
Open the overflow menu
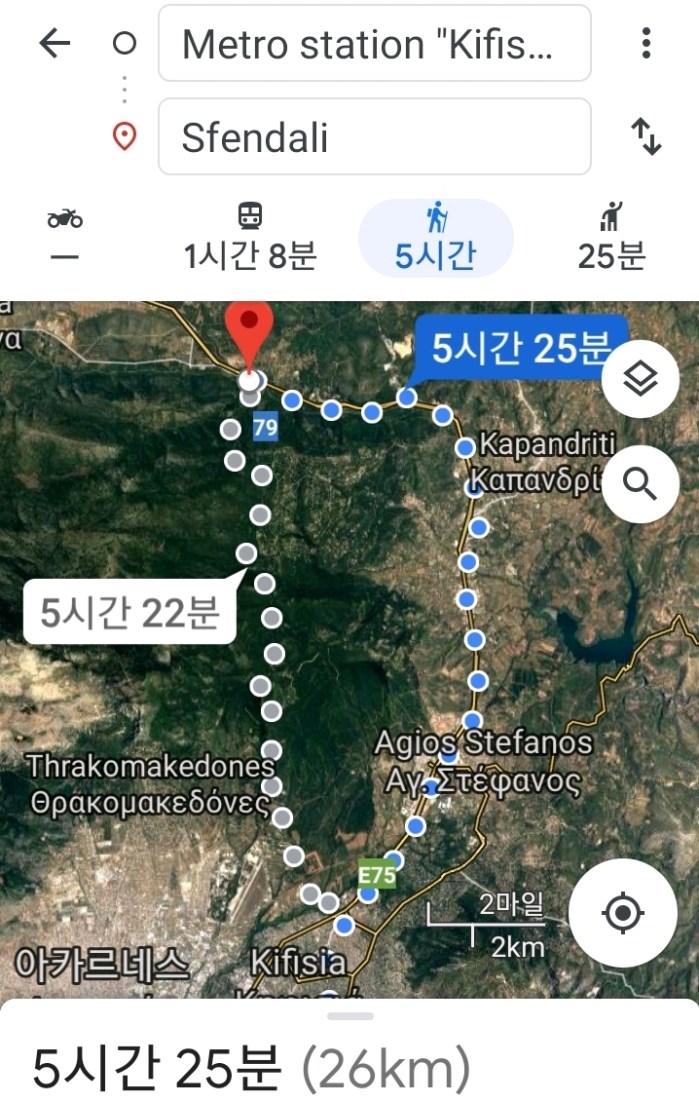(x=646, y=43)
